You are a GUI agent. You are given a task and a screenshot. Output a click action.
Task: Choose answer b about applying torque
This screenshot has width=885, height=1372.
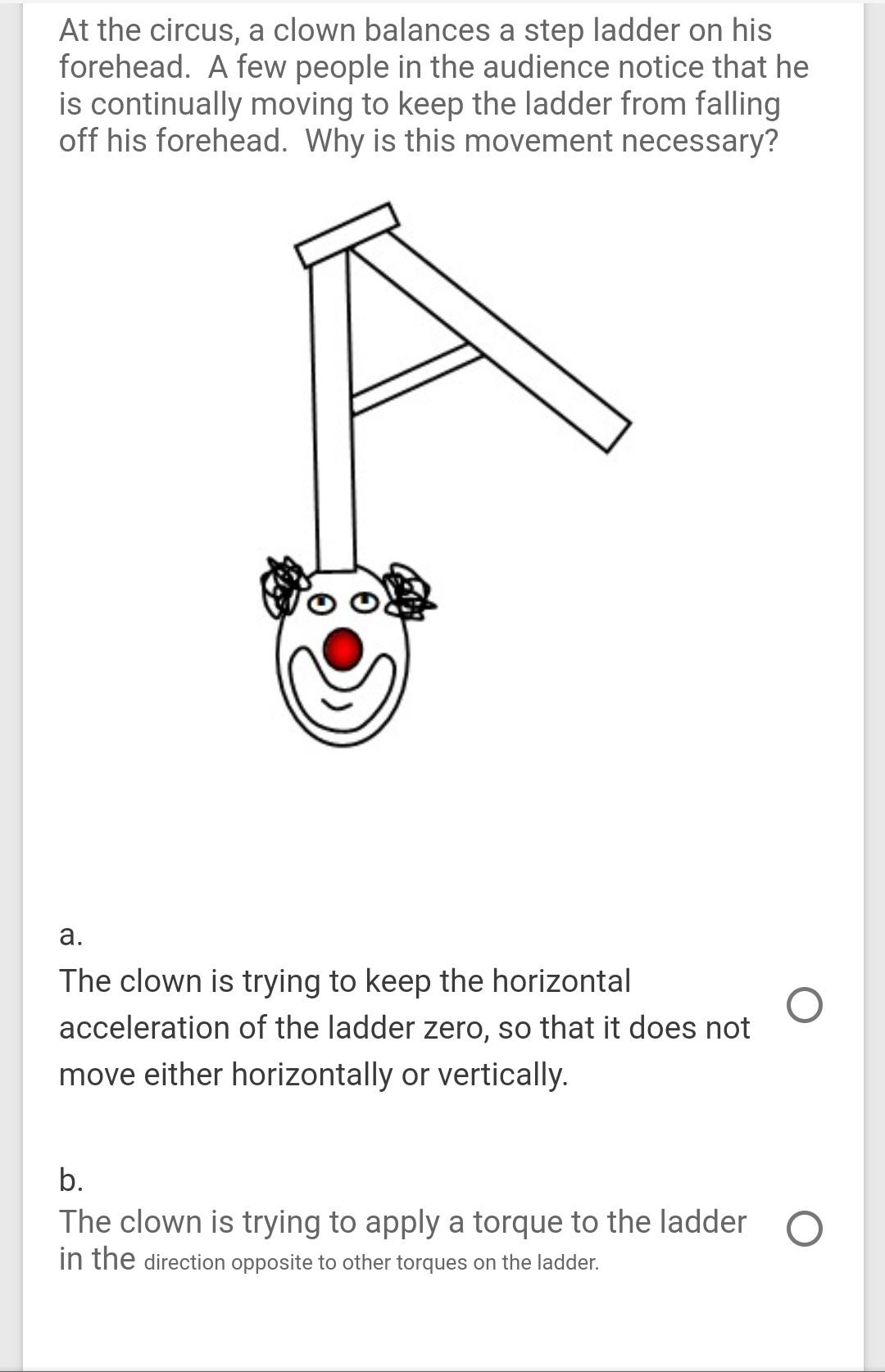(804, 1229)
